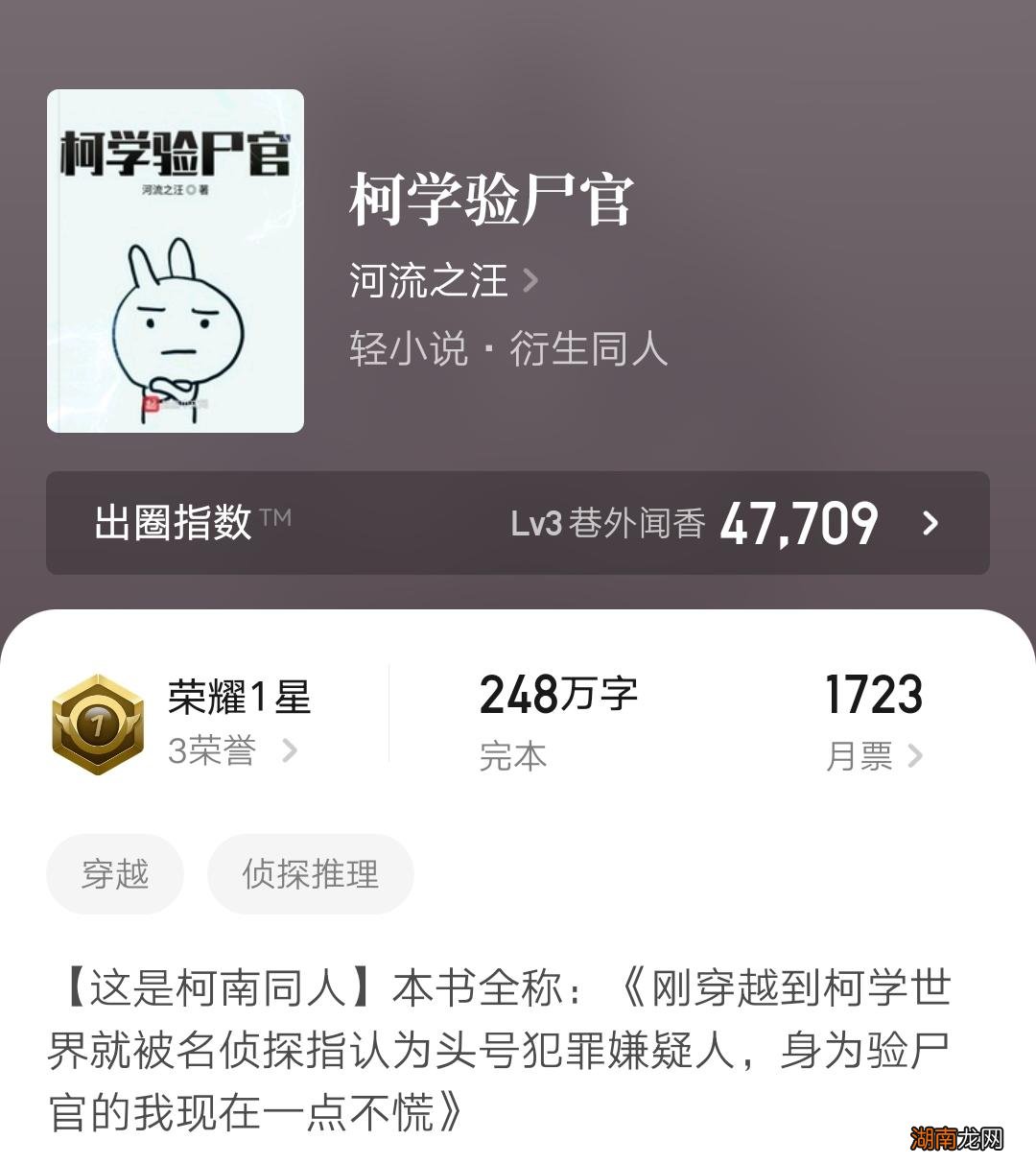Click the 1723 monthly ticket number
The image size is (1036, 1164).
coord(876,694)
